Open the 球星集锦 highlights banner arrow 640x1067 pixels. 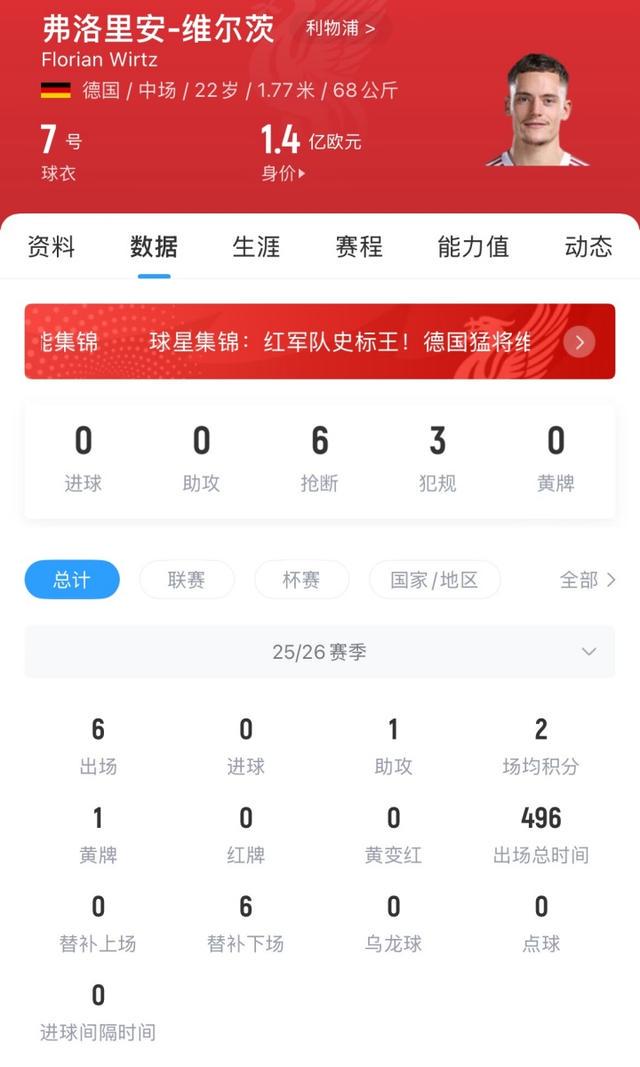pyautogui.click(x=579, y=343)
